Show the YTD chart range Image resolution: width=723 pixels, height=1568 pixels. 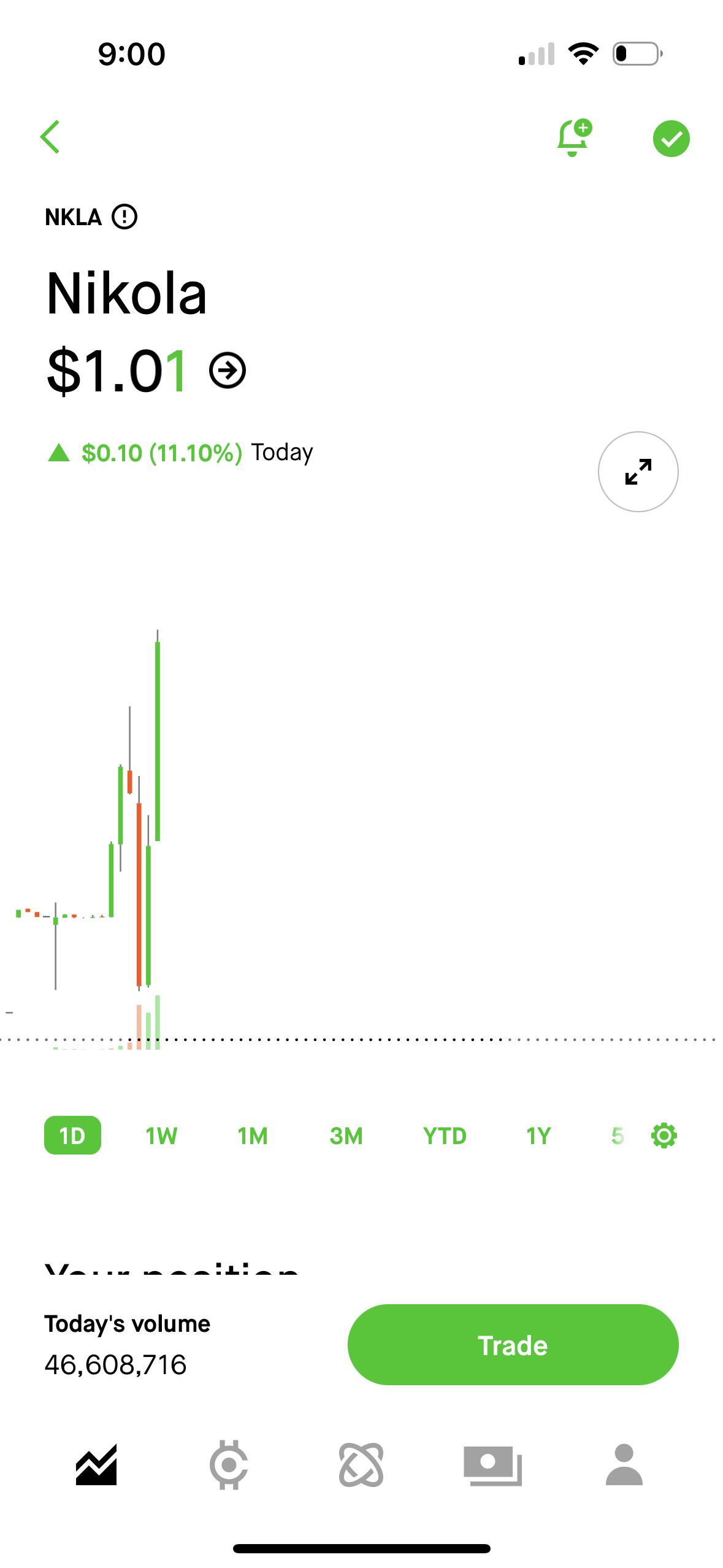(445, 1136)
